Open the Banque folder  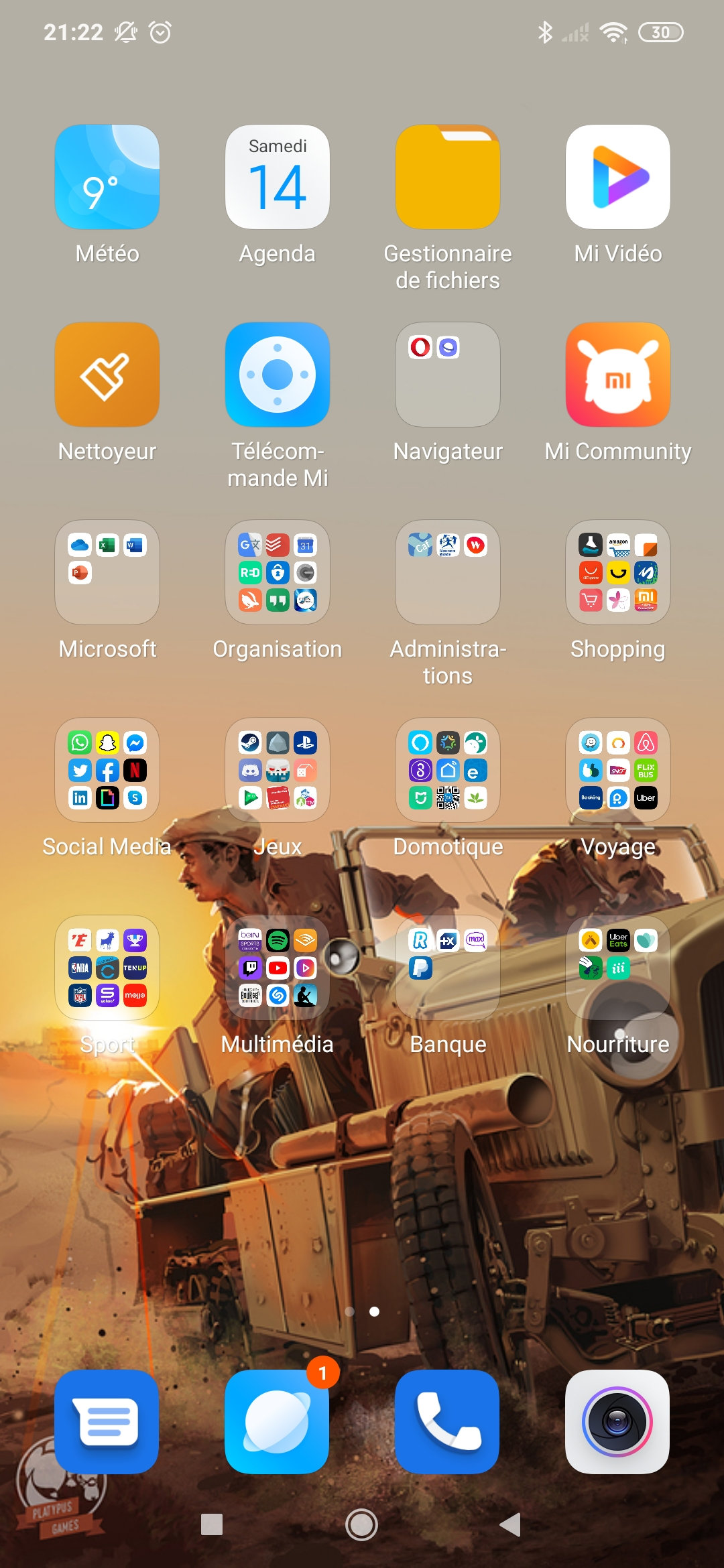[x=448, y=968]
